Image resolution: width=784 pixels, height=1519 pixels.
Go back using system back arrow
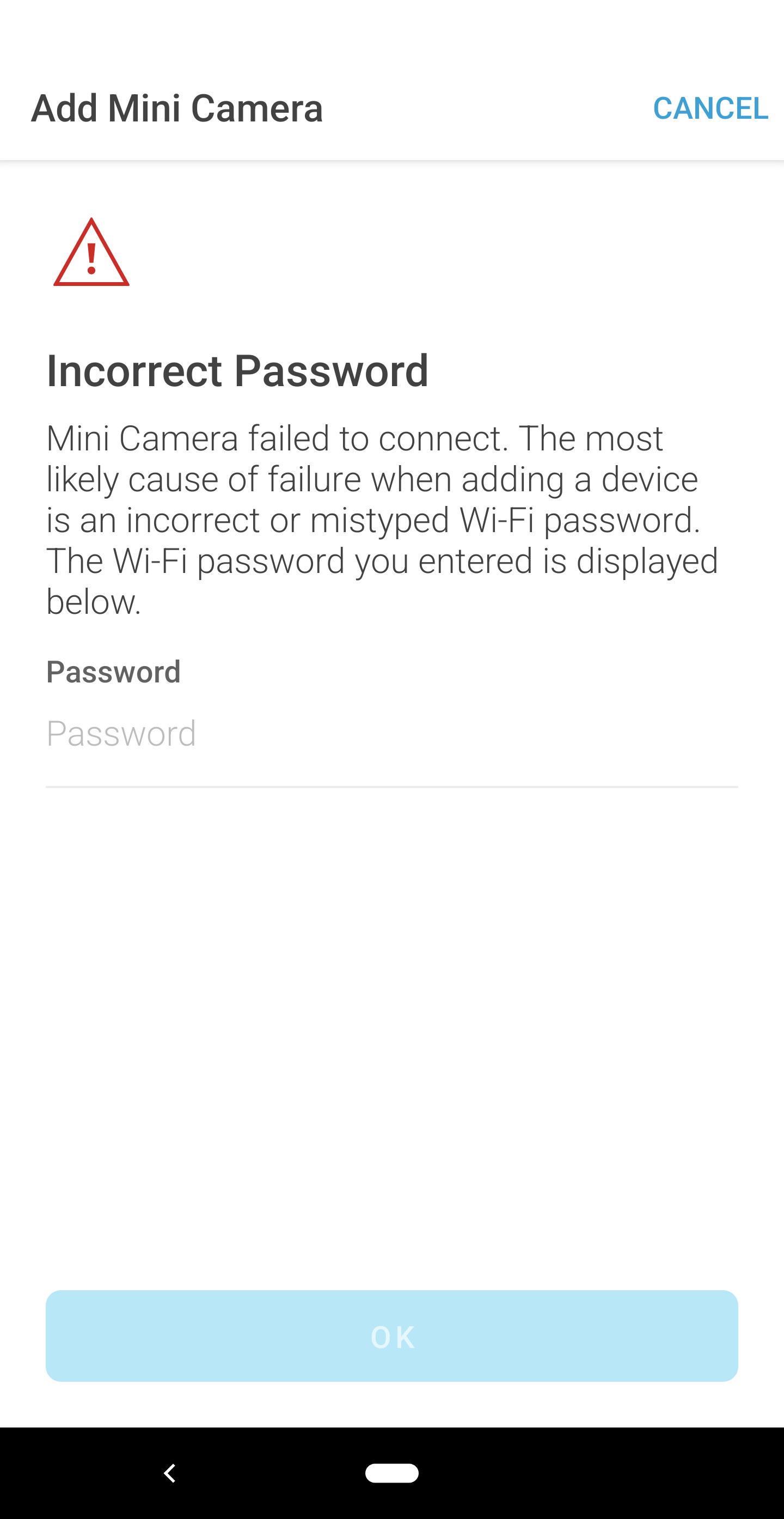(170, 1473)
